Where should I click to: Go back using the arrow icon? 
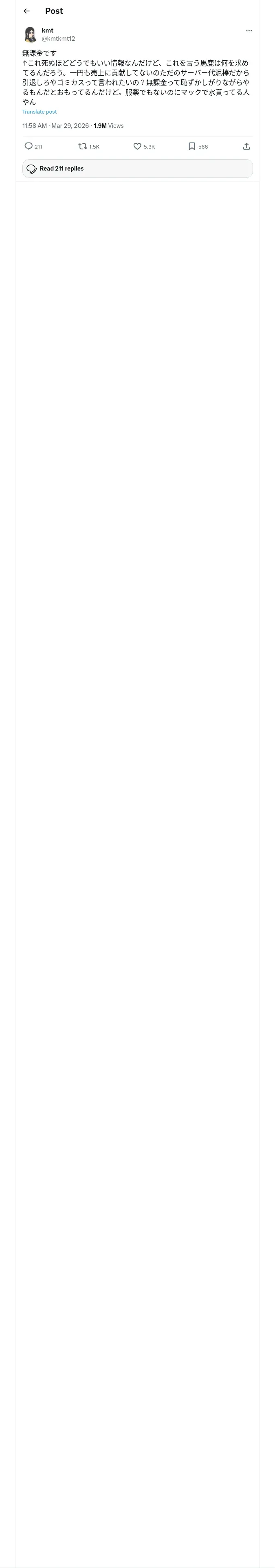click(26, 11)
